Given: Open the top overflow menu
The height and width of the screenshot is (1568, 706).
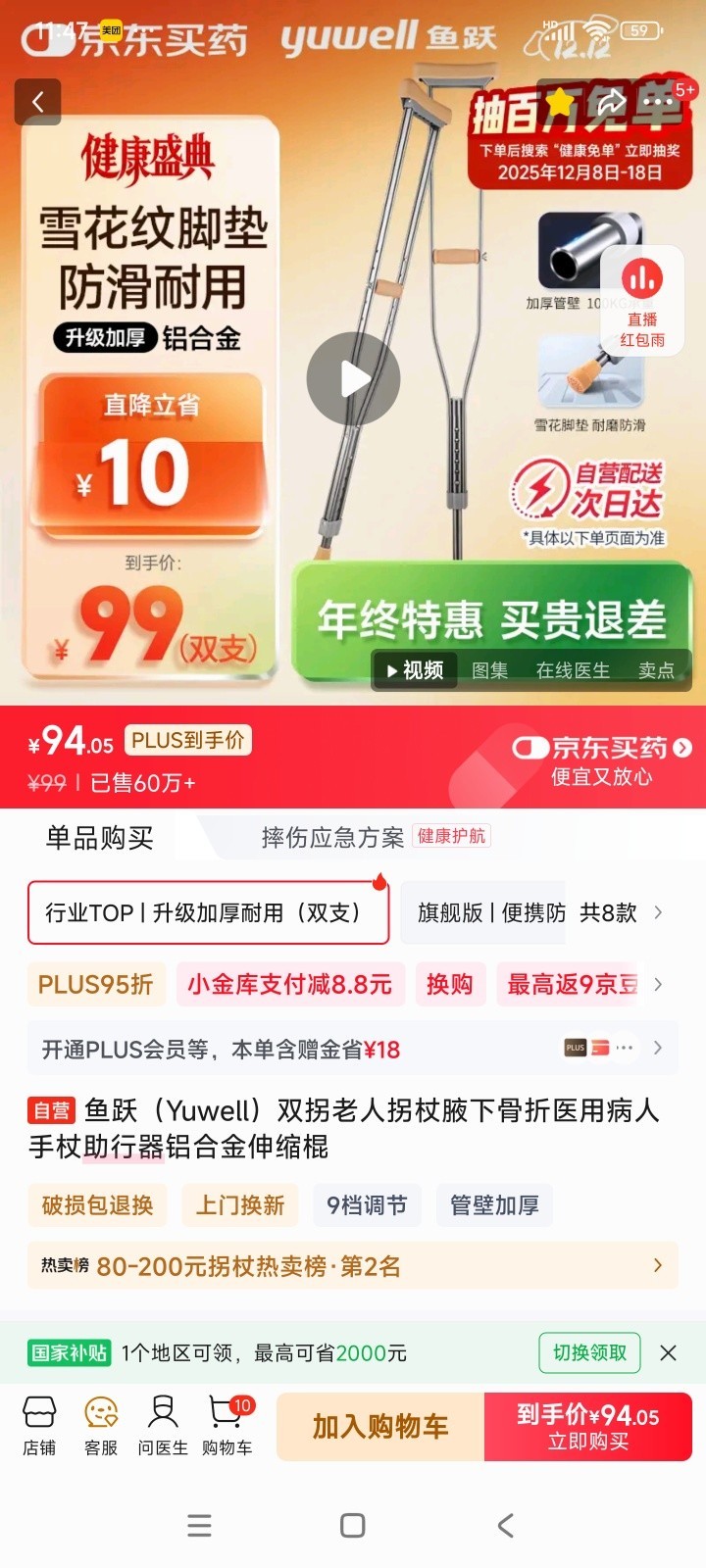Looking at the screenshot, I should point(660,101).
